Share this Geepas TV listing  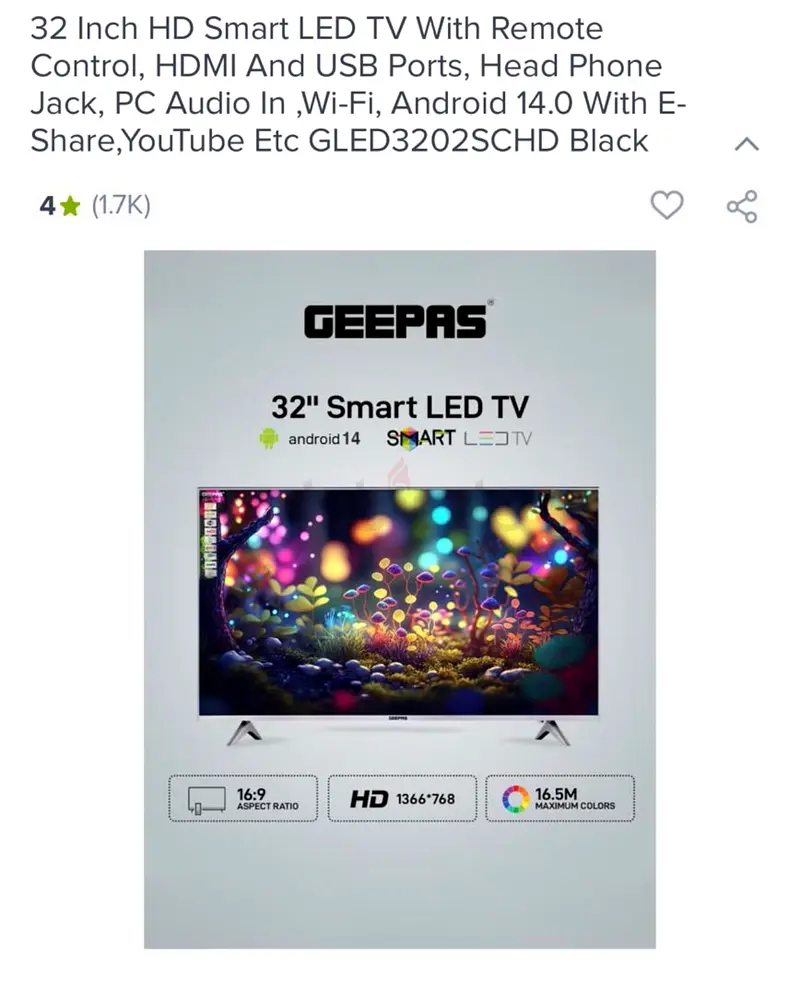[x=742, y=206]
